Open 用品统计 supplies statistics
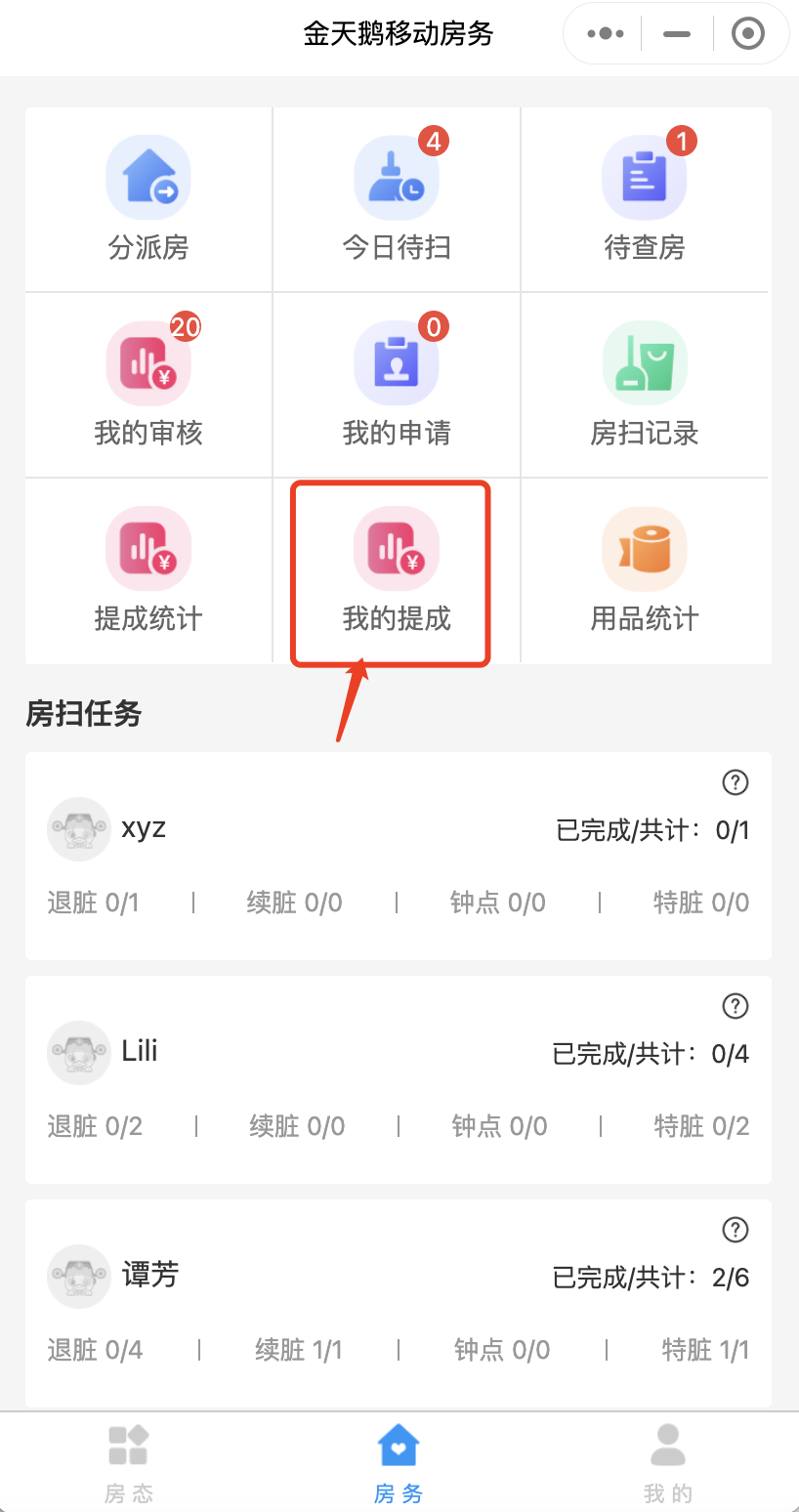 tap(645, 571)
